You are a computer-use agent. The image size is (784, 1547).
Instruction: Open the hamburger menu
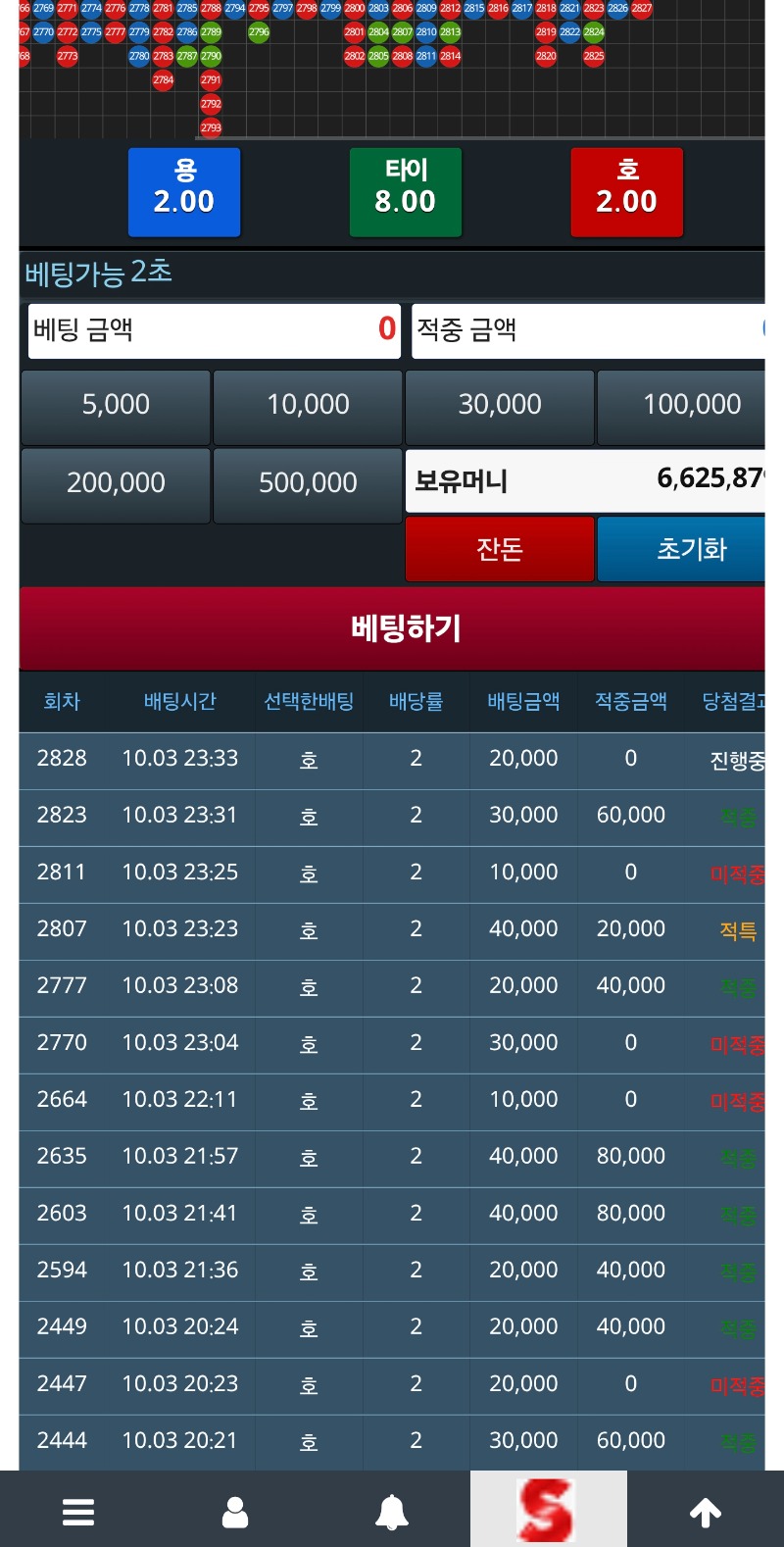tap(78, 1512)
